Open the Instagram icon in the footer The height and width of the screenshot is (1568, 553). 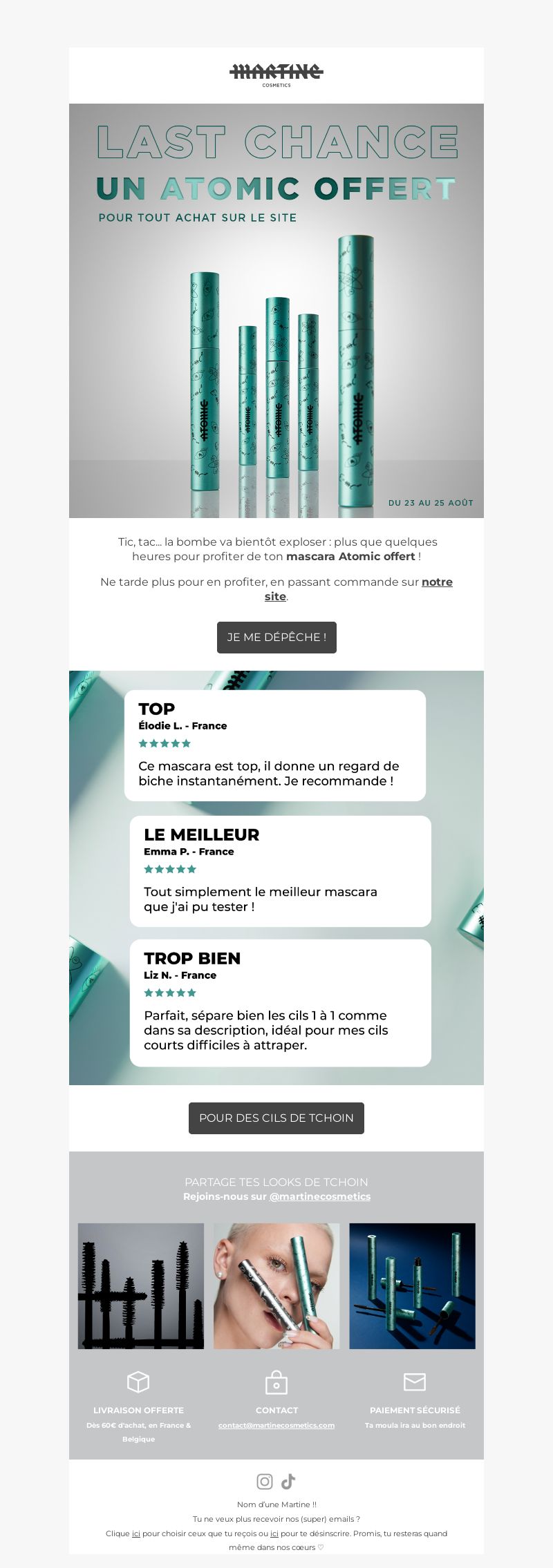point(265,1481)
